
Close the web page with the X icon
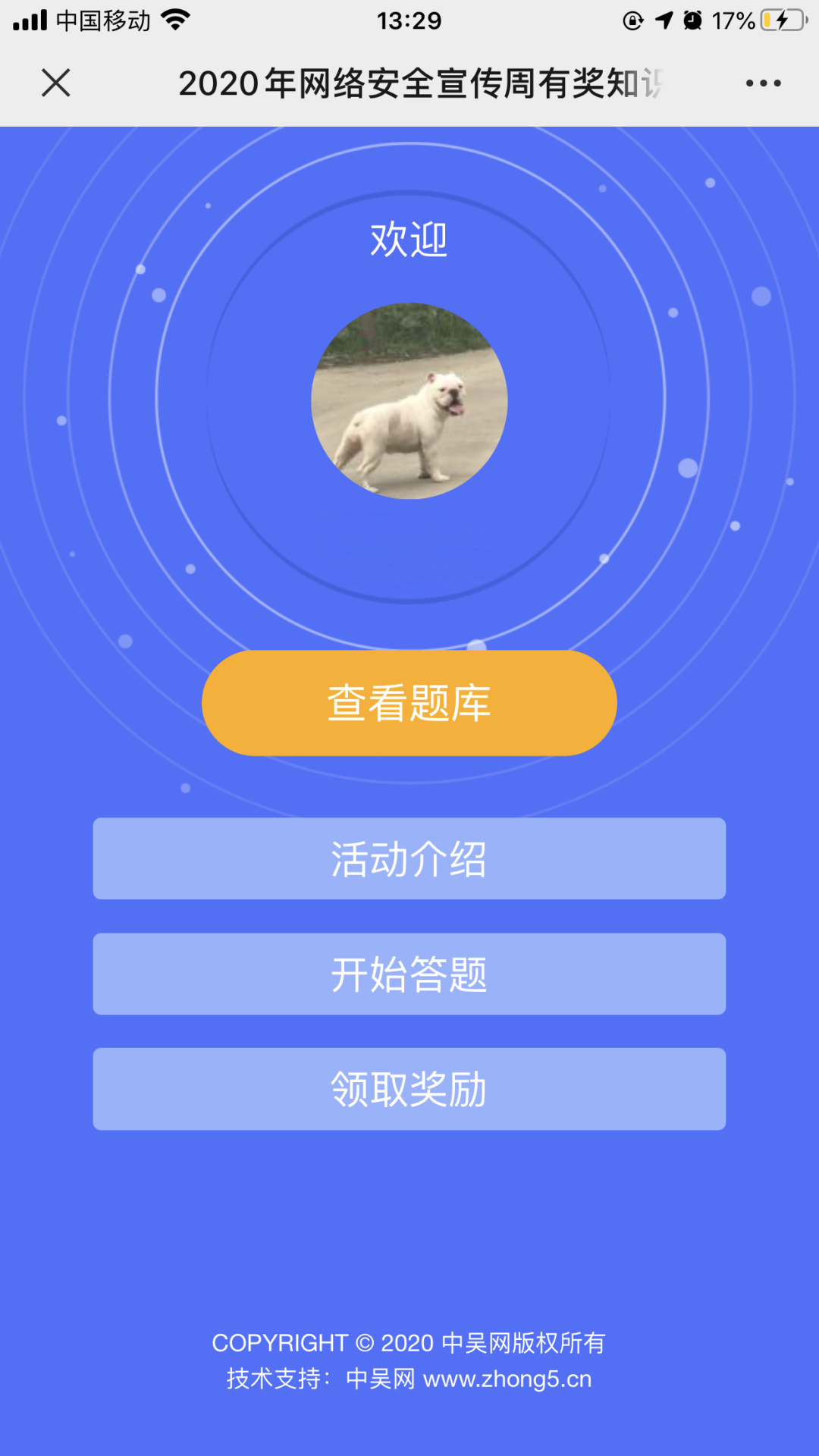55,83
